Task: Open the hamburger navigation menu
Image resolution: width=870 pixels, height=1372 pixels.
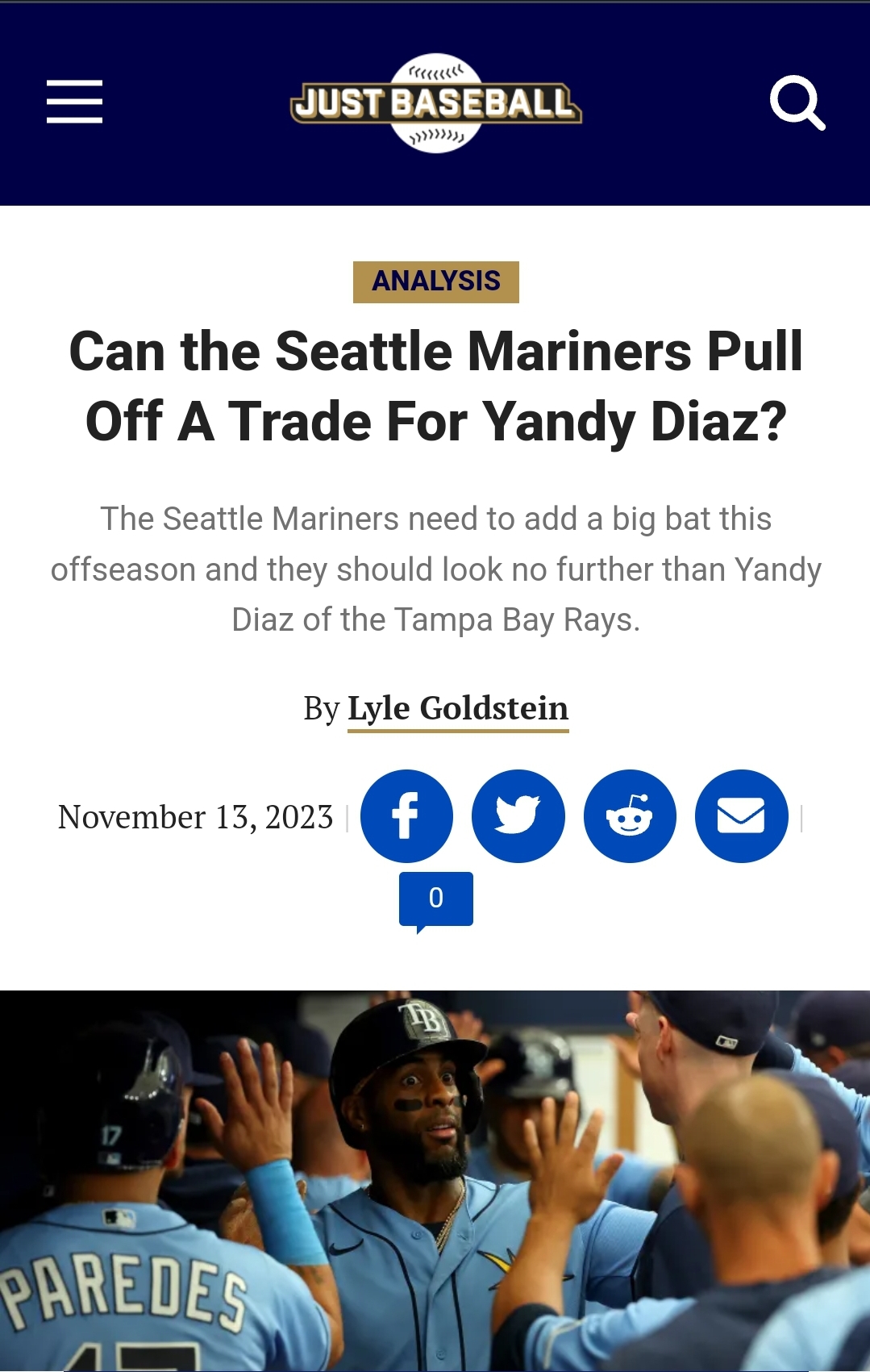Action: pos(74,102)
